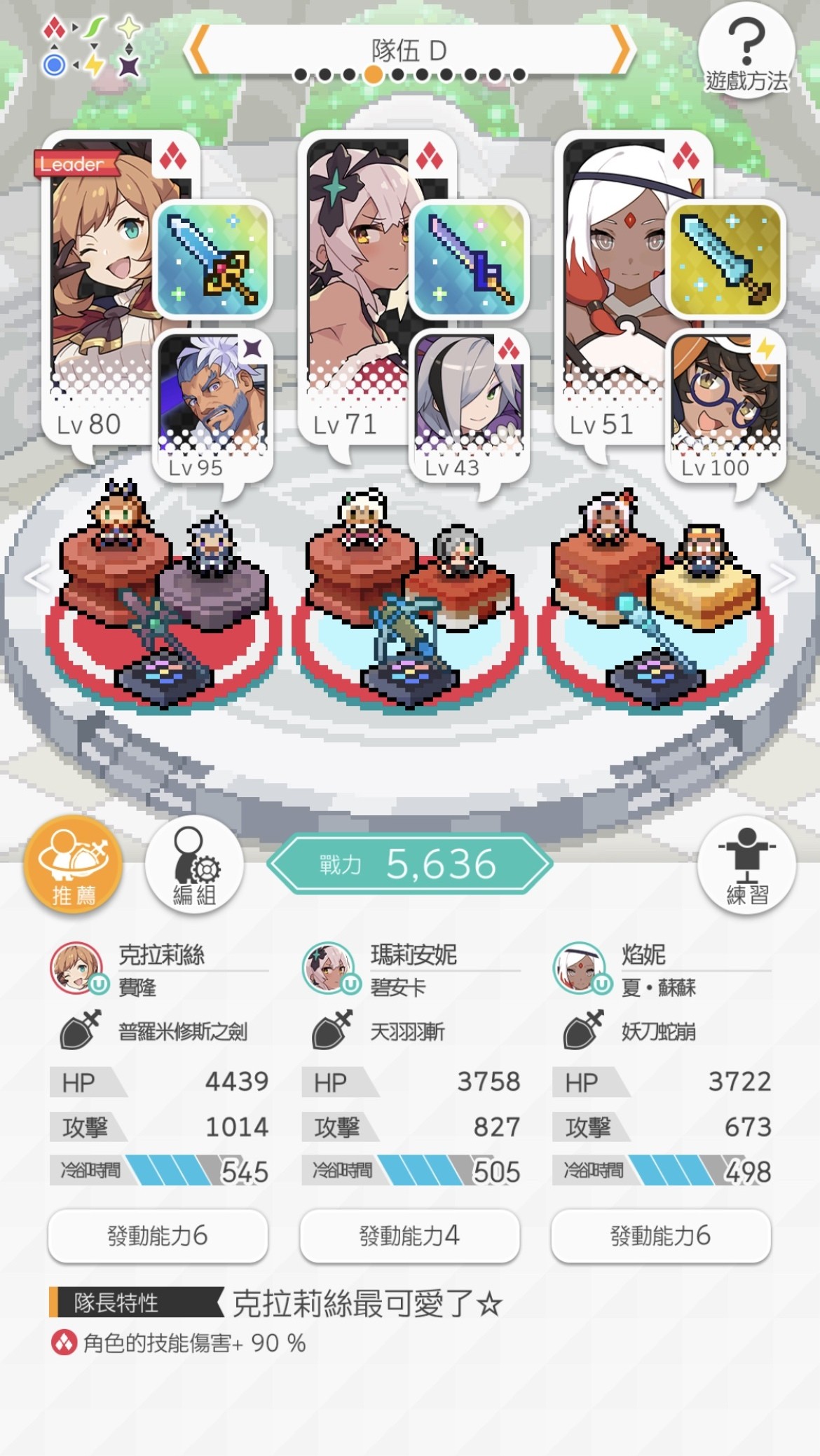Open the element affinity chart icon
Screen dimensions: 820x1456
coord(93,46)
